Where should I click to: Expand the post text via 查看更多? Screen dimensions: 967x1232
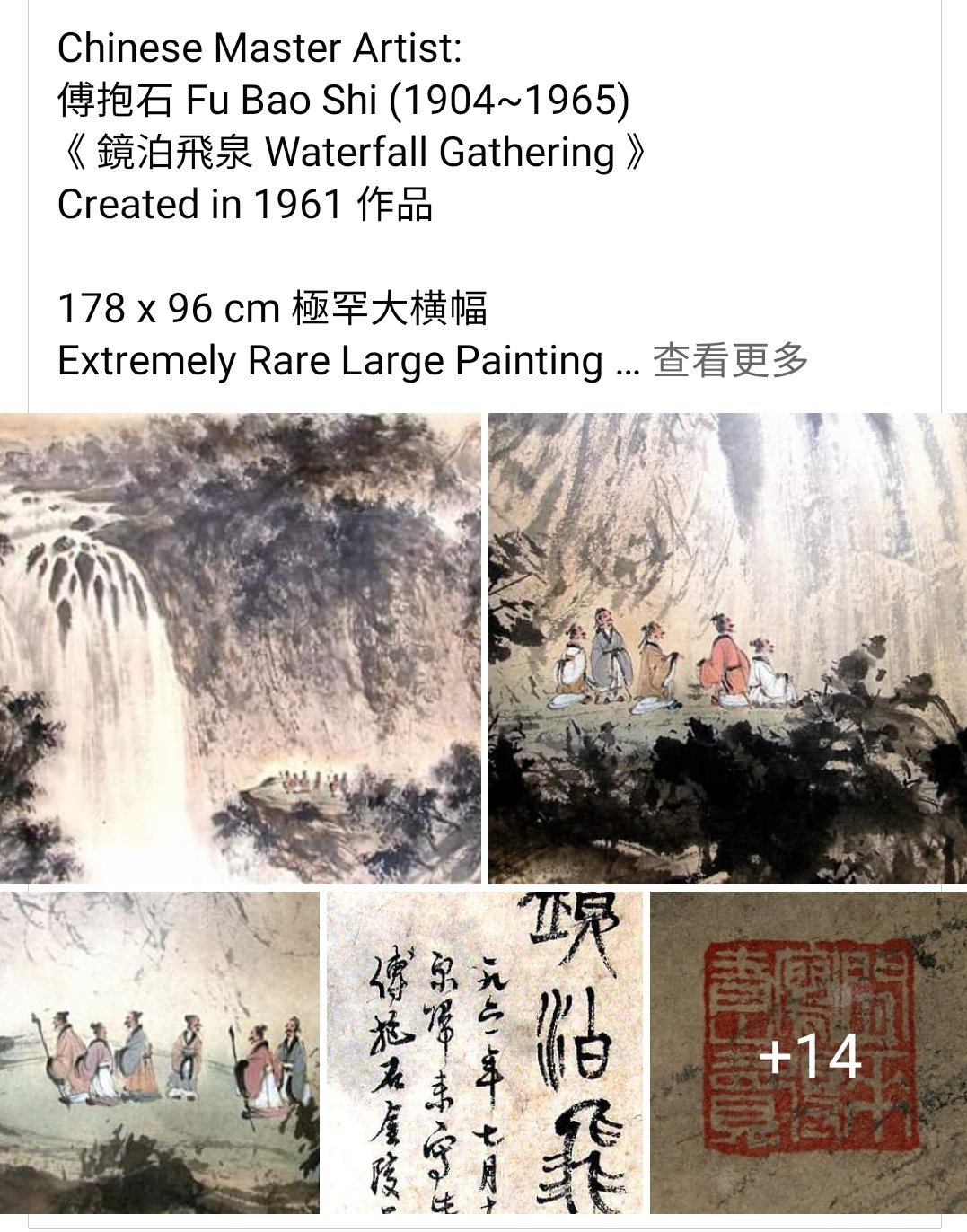730,361
